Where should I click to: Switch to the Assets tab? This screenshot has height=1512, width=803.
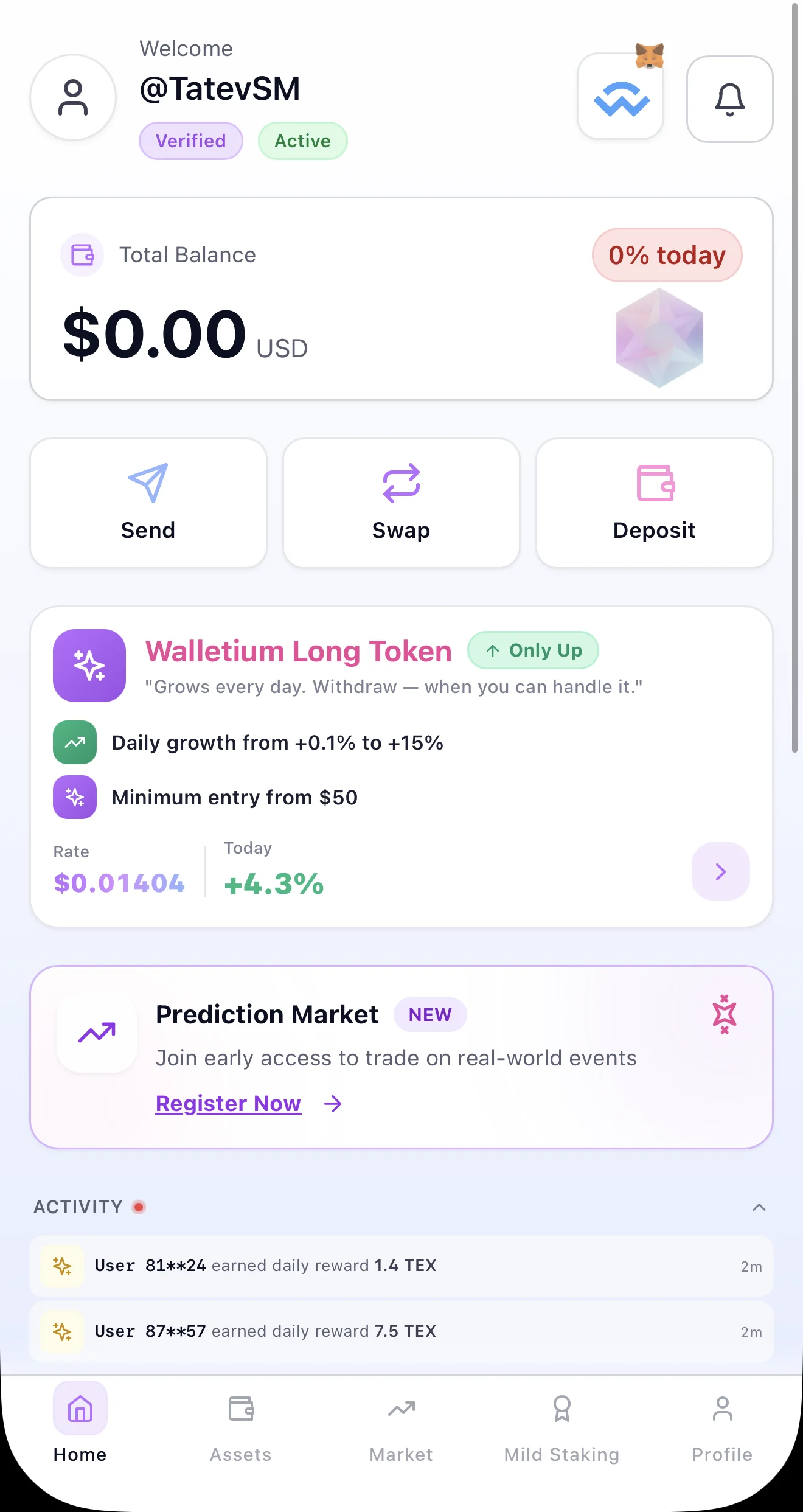(241, 1427)
